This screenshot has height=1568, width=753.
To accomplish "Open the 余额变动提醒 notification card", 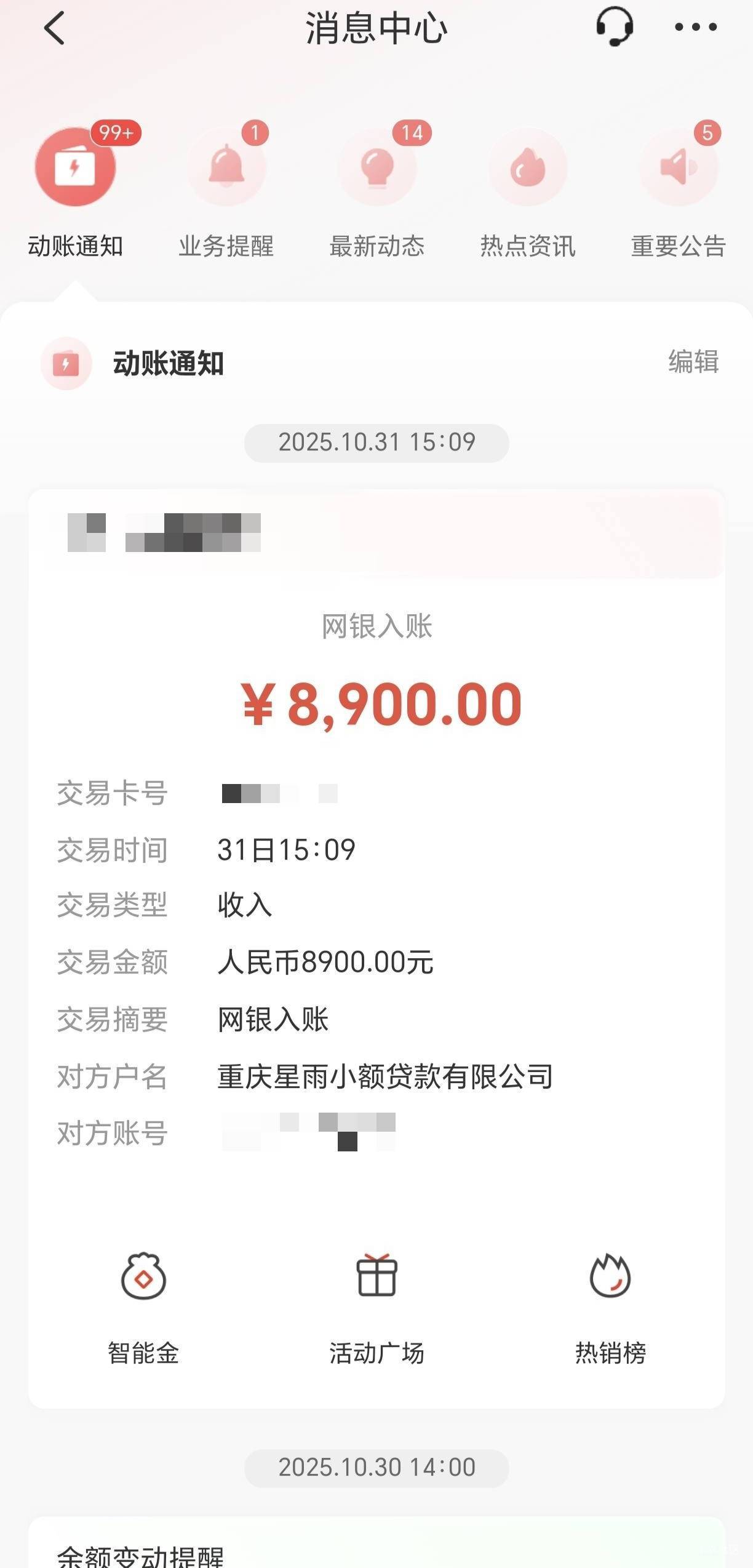I will (x=376, y=1542).
